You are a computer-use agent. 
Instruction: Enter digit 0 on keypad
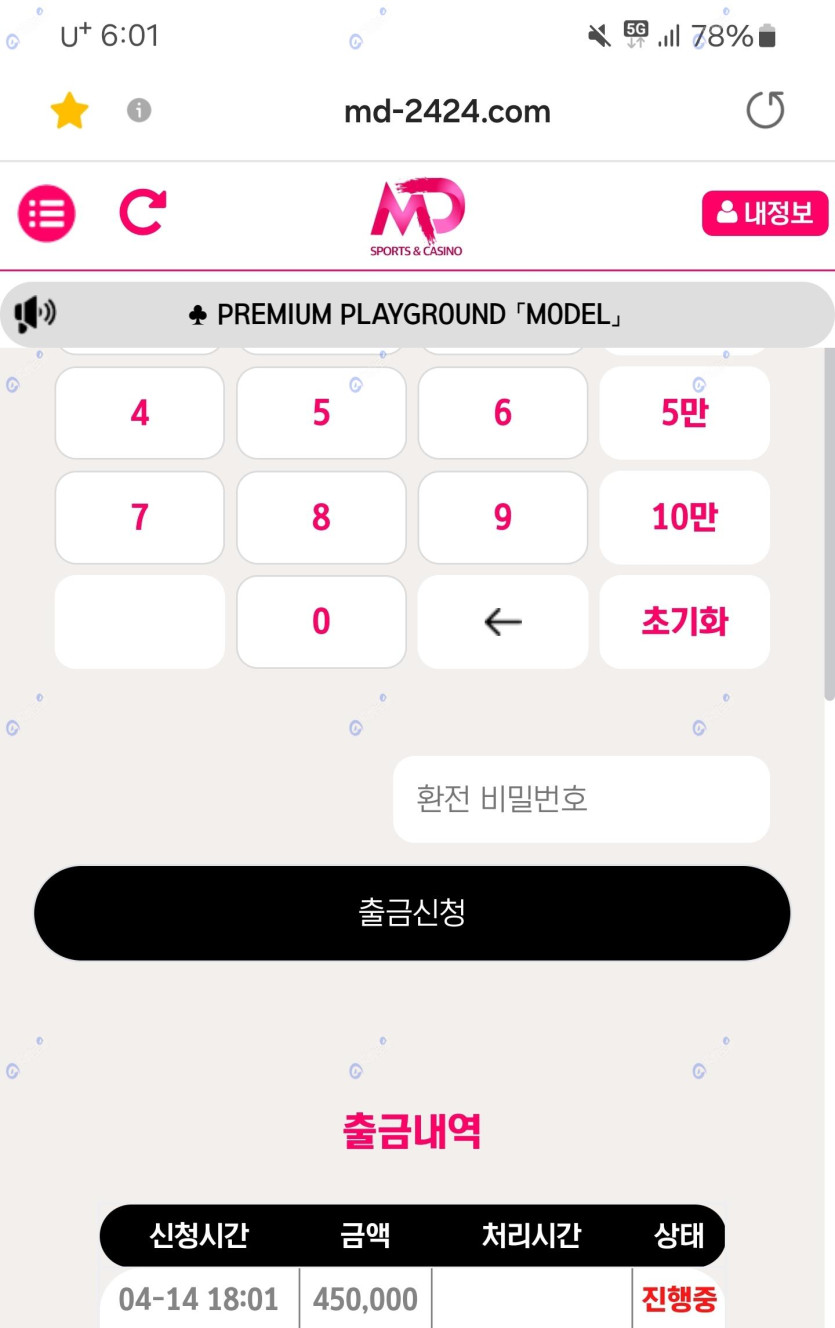point(321,621)
